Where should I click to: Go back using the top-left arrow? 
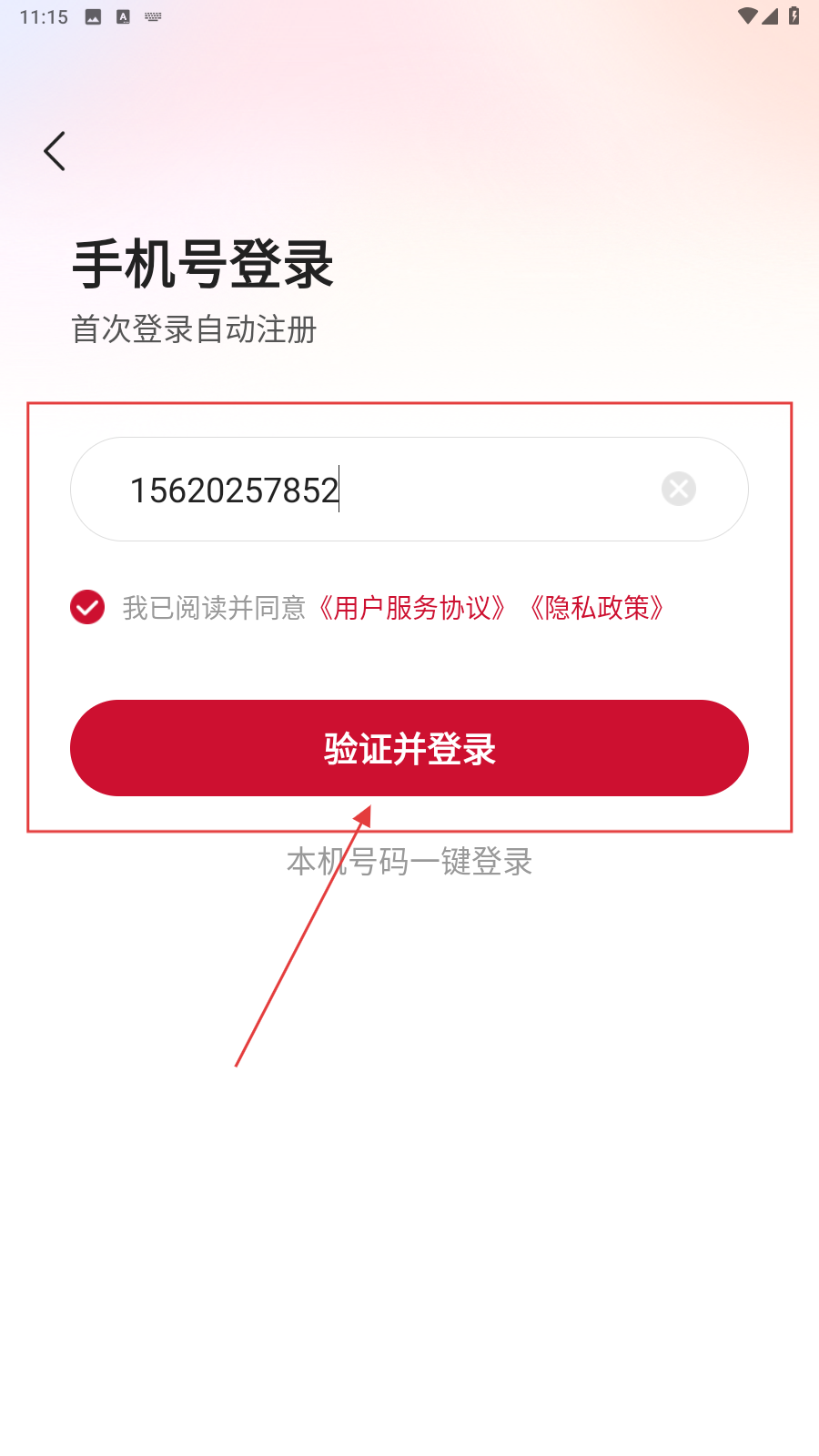55,151
